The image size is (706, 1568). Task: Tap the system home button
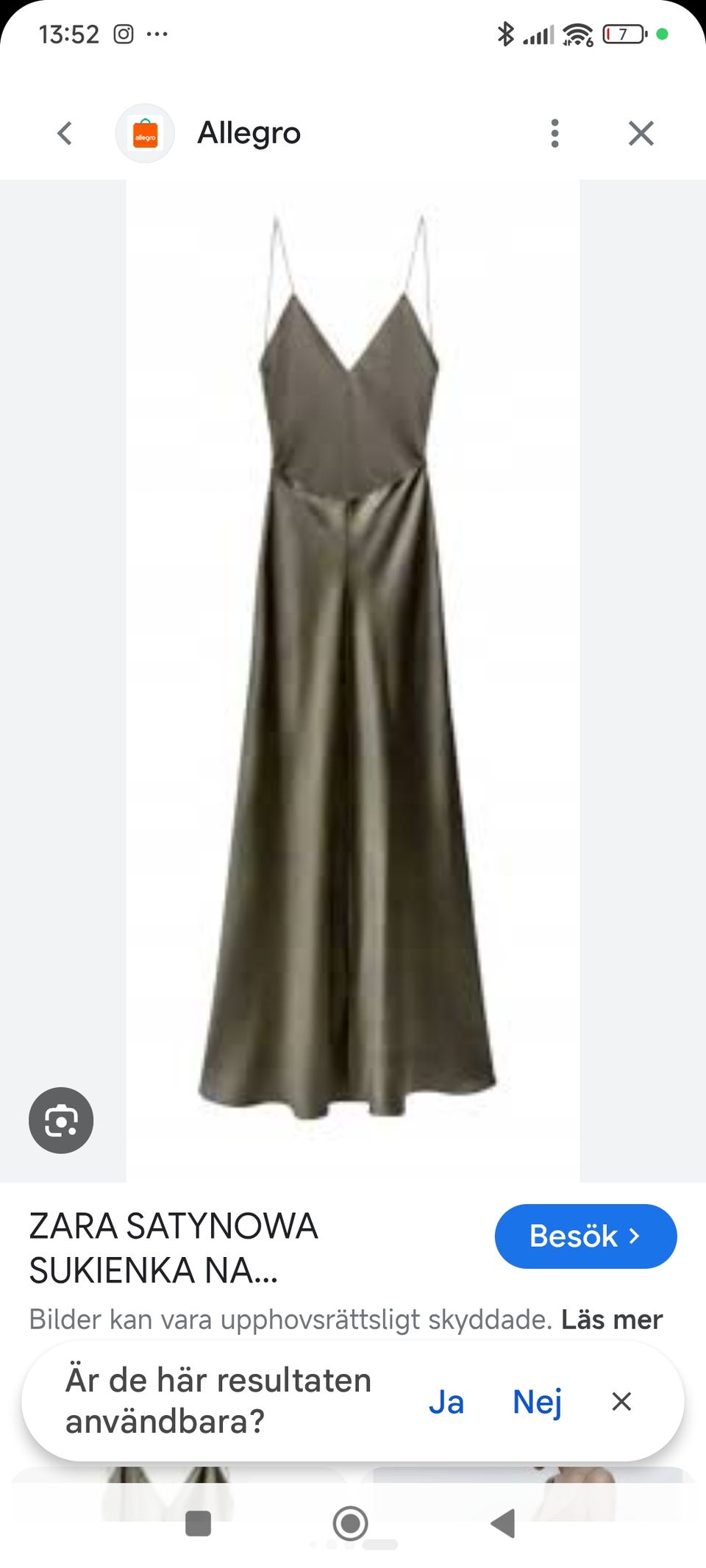click(x=351, y=1523)
